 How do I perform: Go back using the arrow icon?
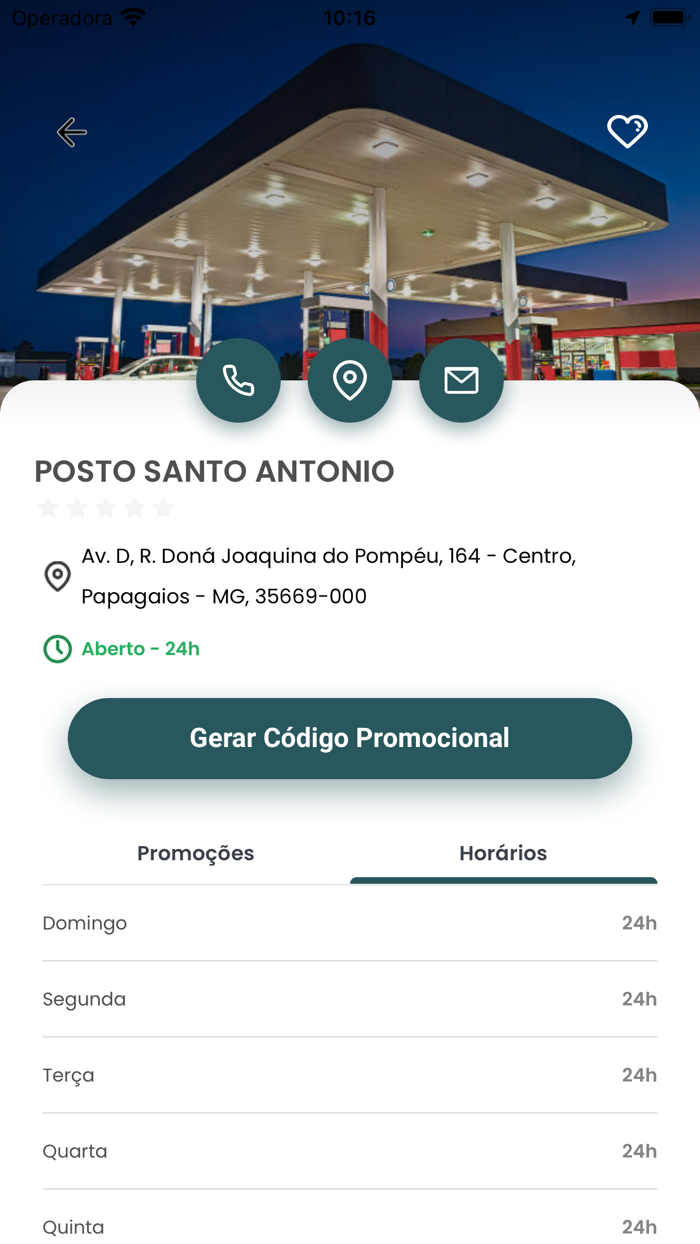click(72, 132)
